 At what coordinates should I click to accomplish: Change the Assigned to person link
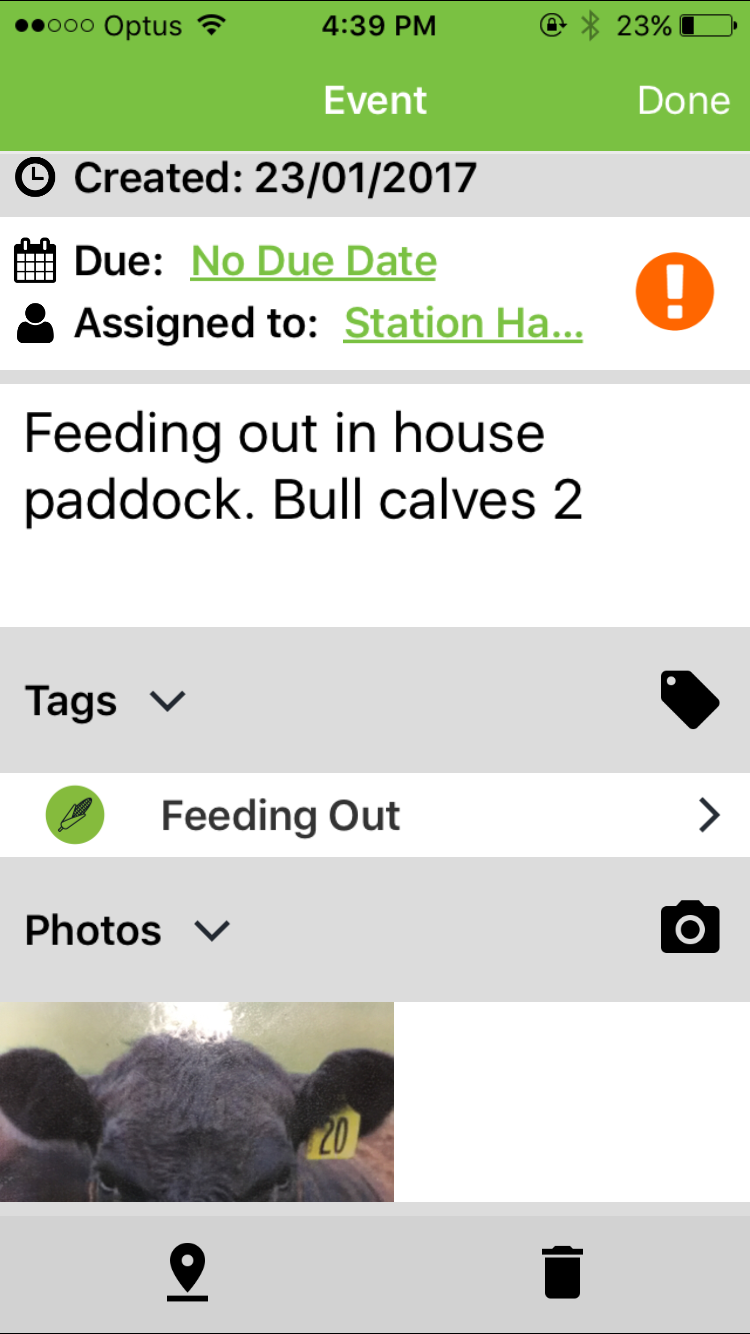pyautogui.click(x=463, y=323)
